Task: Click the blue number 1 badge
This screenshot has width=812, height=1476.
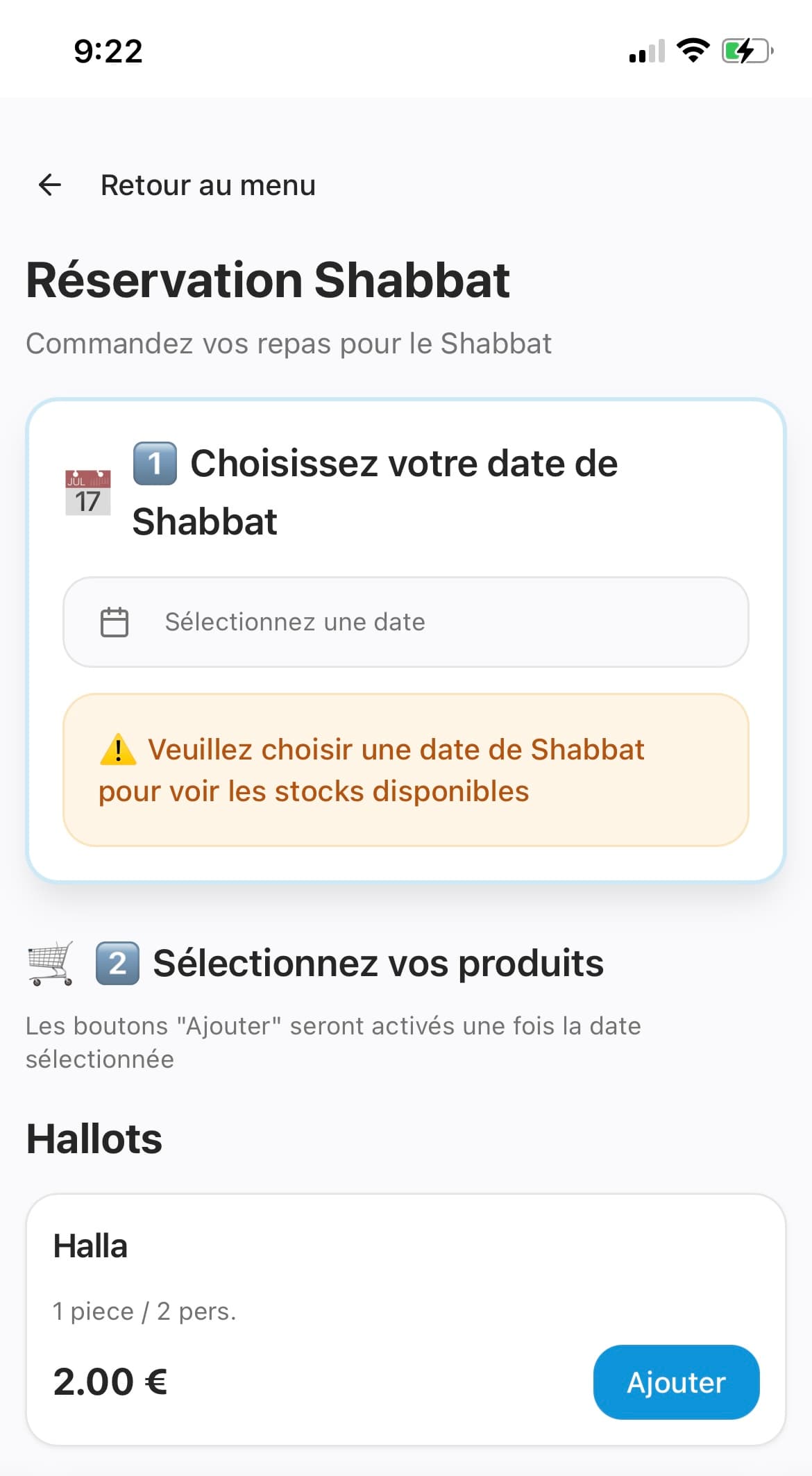Action: tap(153, 463)
